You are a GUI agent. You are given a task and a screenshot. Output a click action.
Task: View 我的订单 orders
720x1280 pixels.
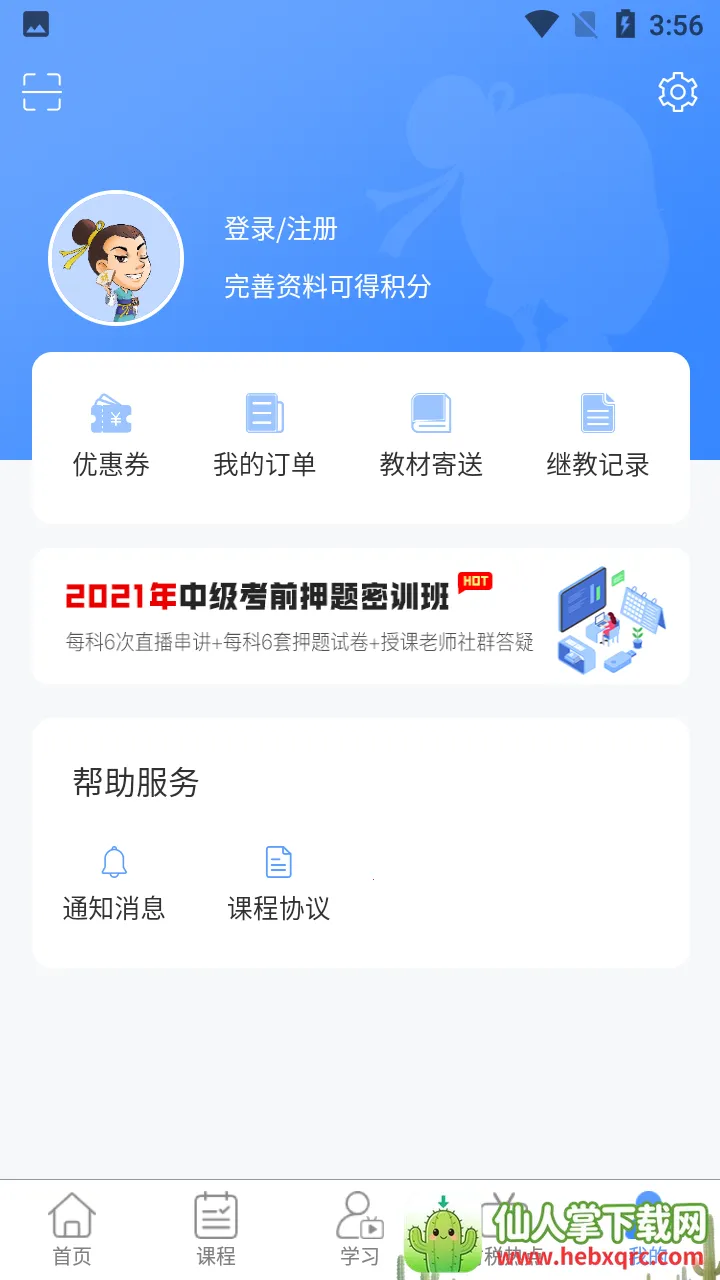[x=264, y=436]
